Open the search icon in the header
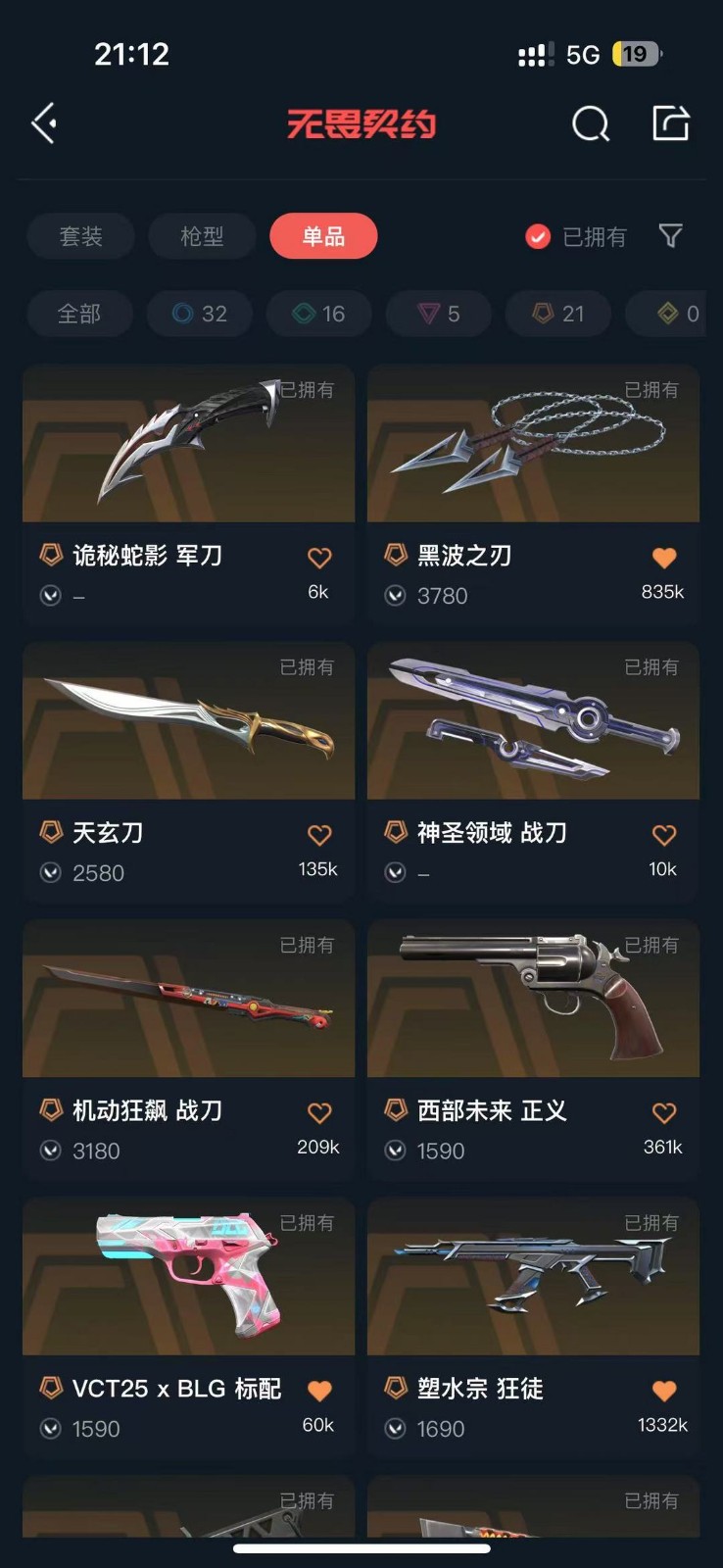The image size is (723, 1568). (590, 124)
